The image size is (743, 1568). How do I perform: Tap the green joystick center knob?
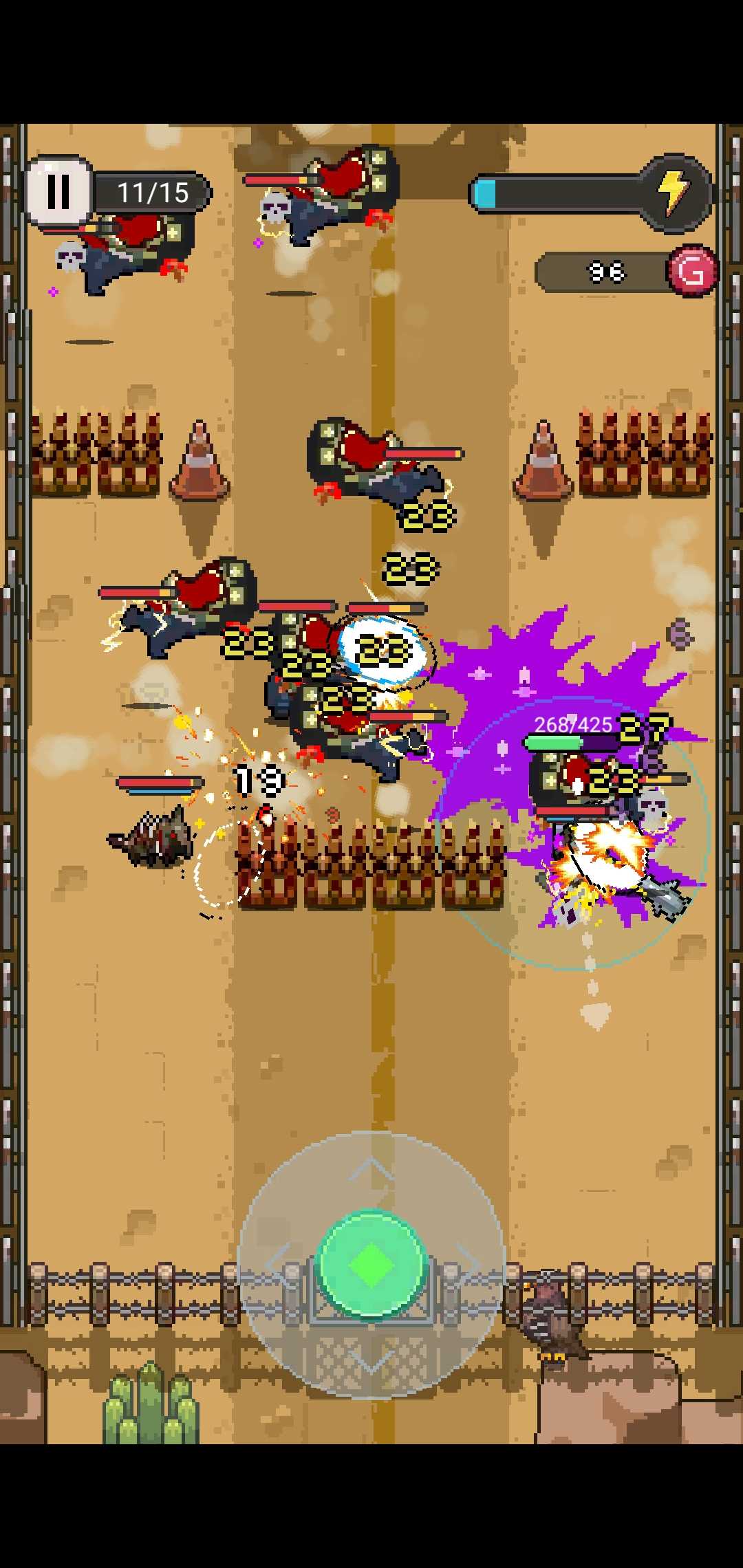tap(371, 1264)
